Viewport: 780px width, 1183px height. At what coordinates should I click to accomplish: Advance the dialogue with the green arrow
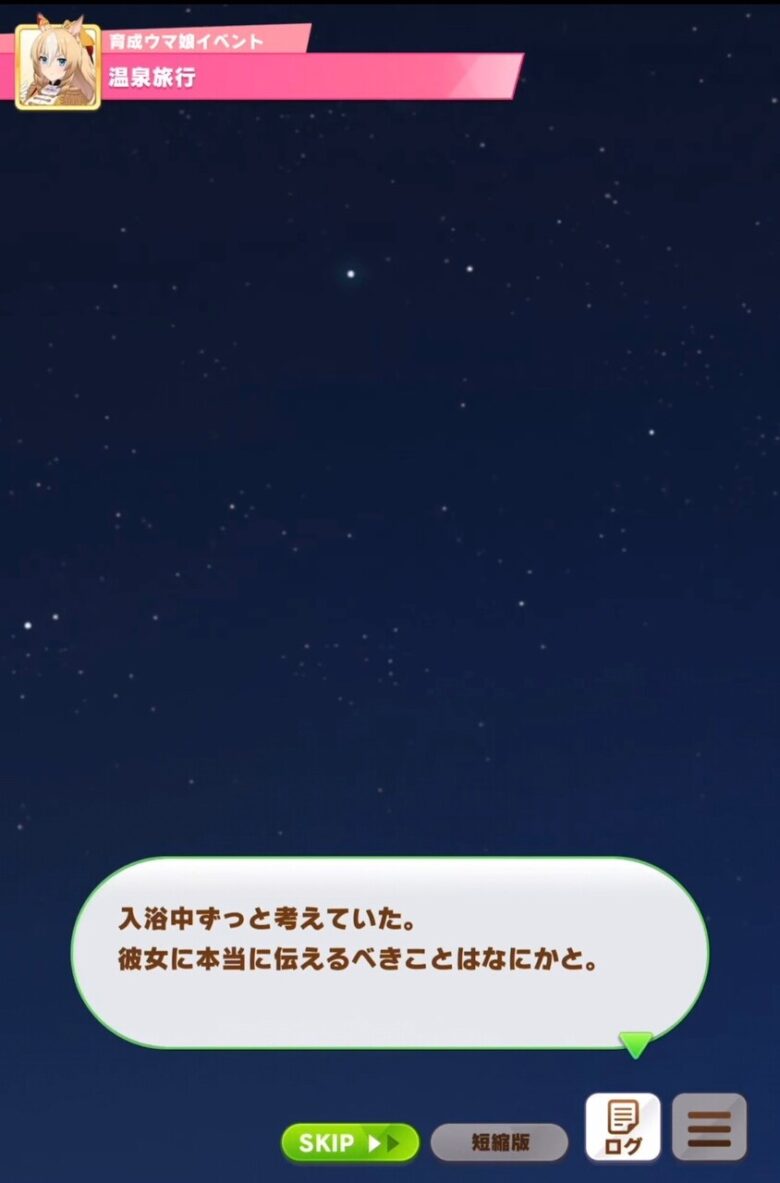[635, 1045]
